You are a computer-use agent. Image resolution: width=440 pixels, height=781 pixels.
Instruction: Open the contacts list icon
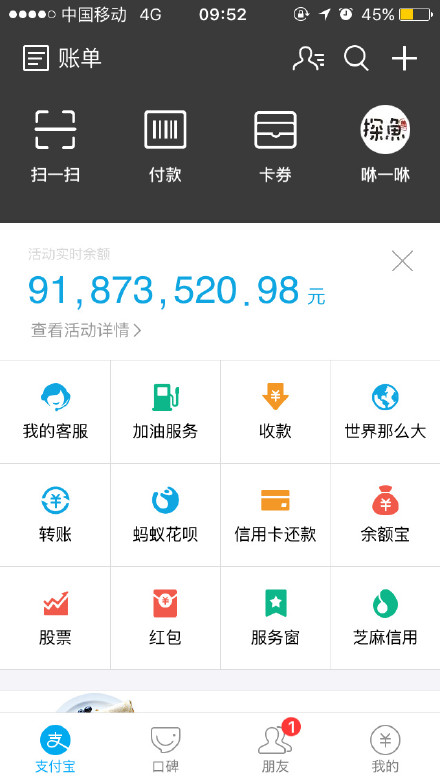(308, 58)
